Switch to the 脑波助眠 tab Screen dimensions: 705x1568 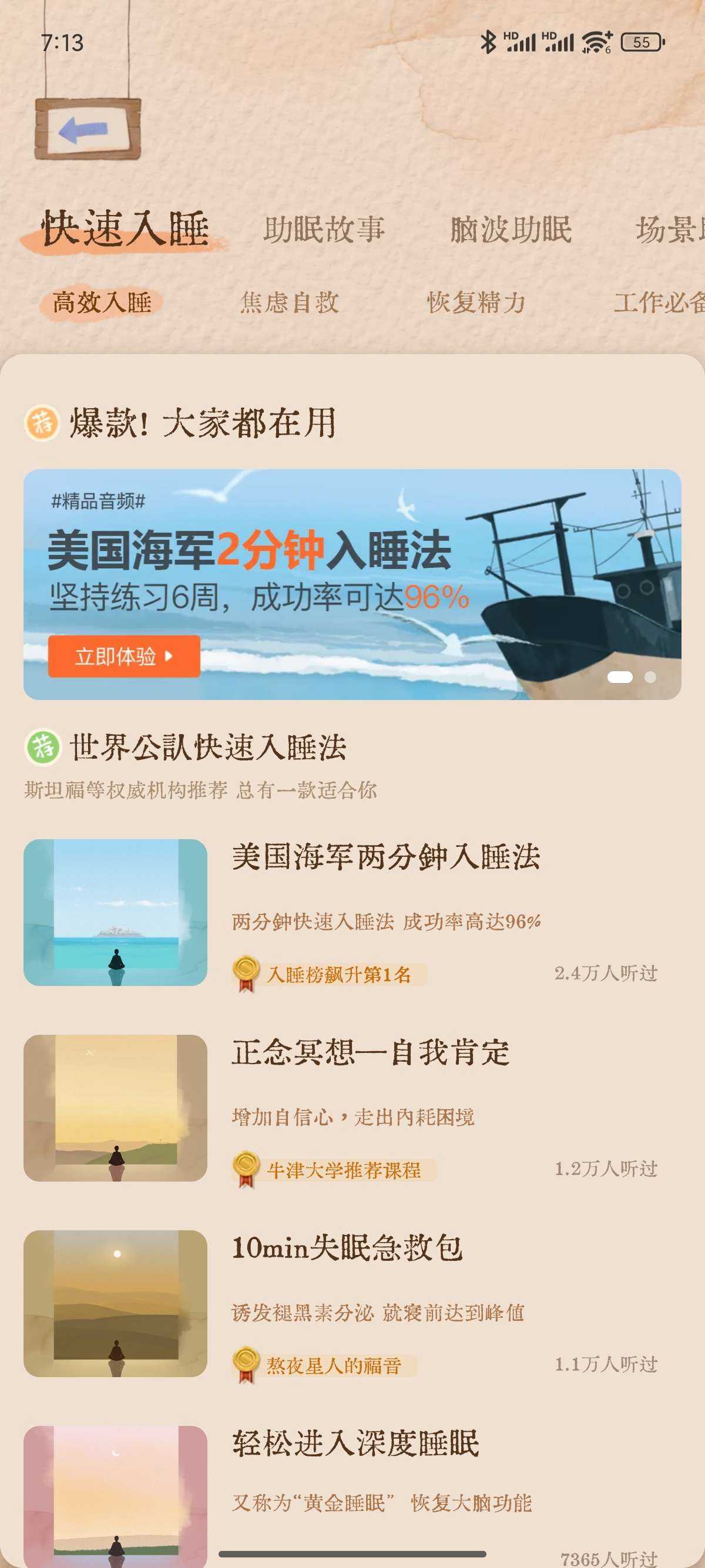point(510,230)
